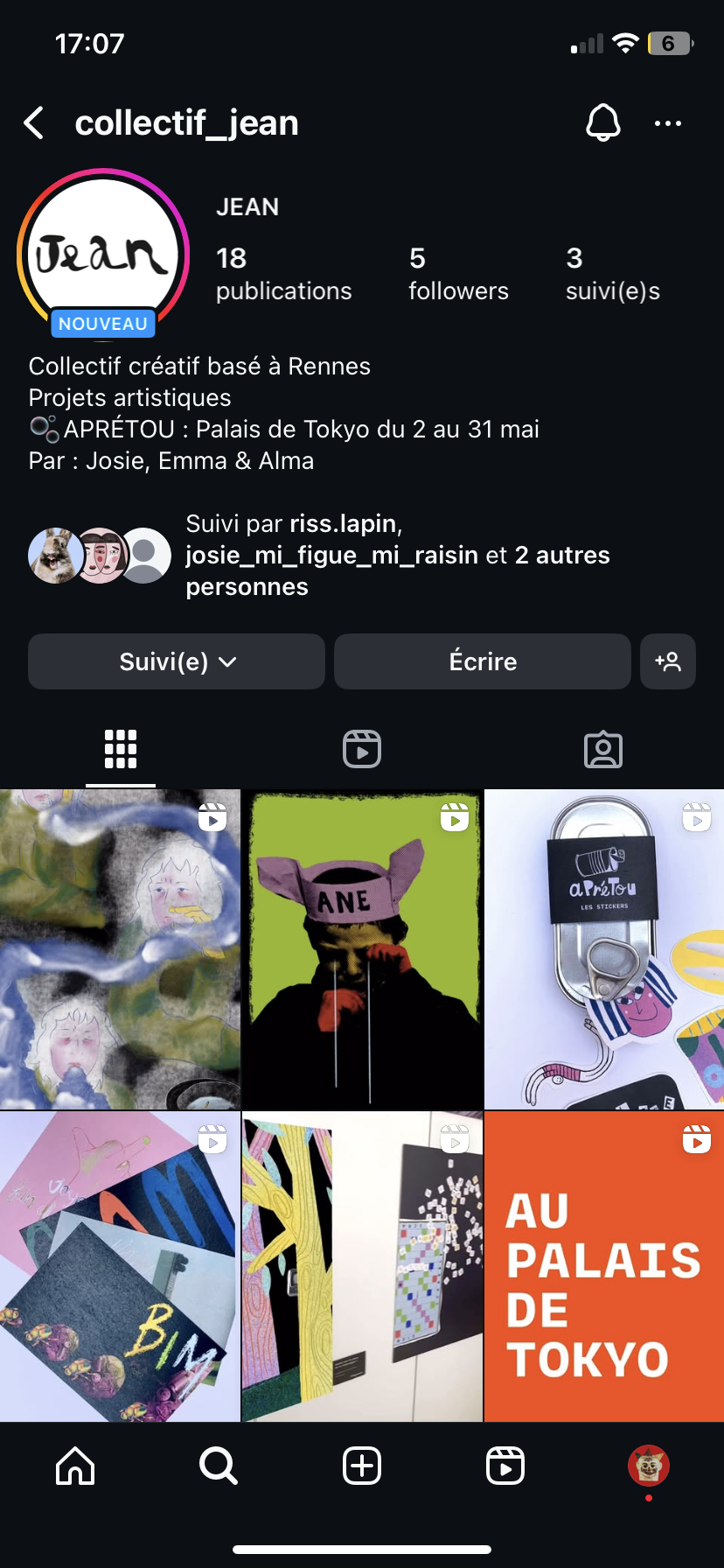The height and width of the screenshot is (1568, 724).
Task: Open the 3 suivi(e)s list
Action: point(612,273)
